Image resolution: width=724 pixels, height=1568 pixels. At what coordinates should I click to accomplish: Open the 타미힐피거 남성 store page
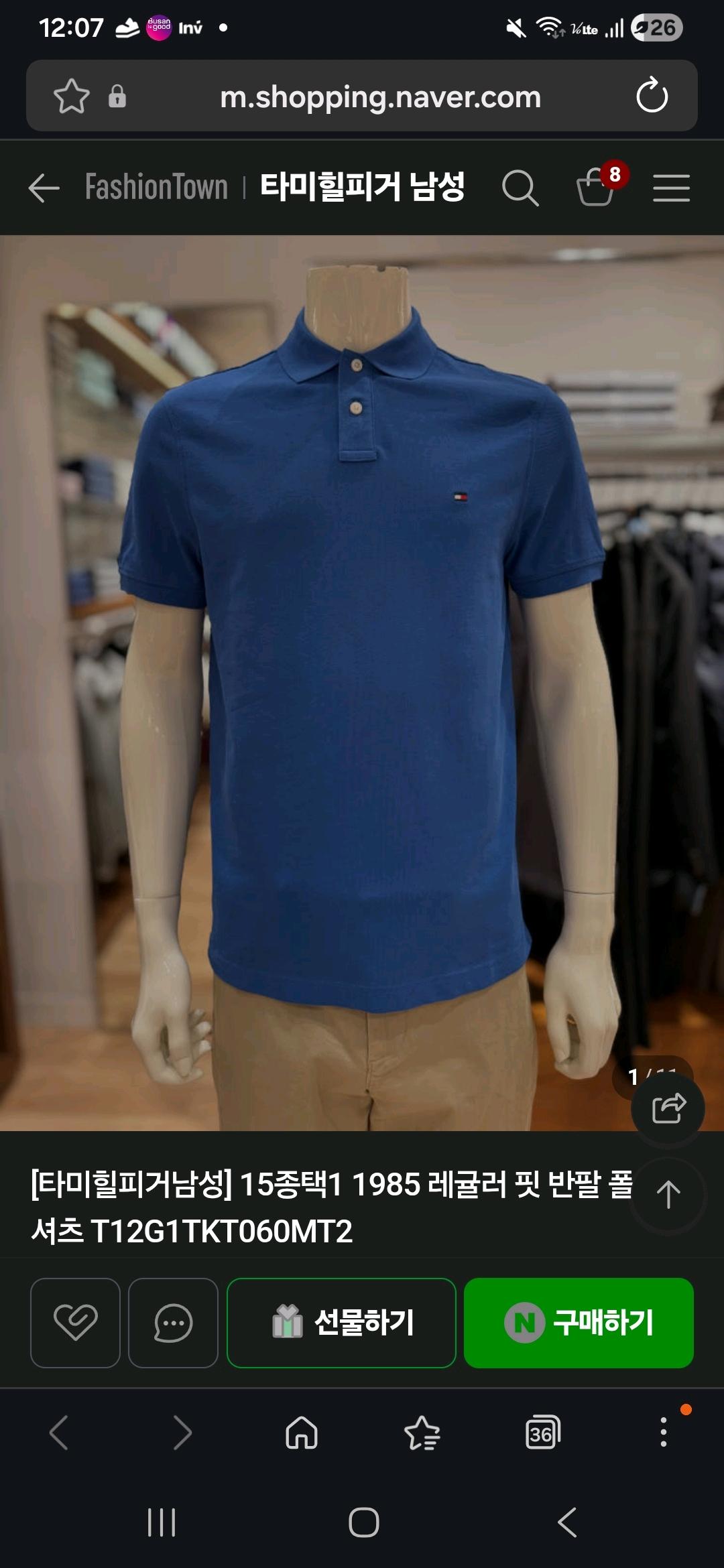(x=362, y=187)
